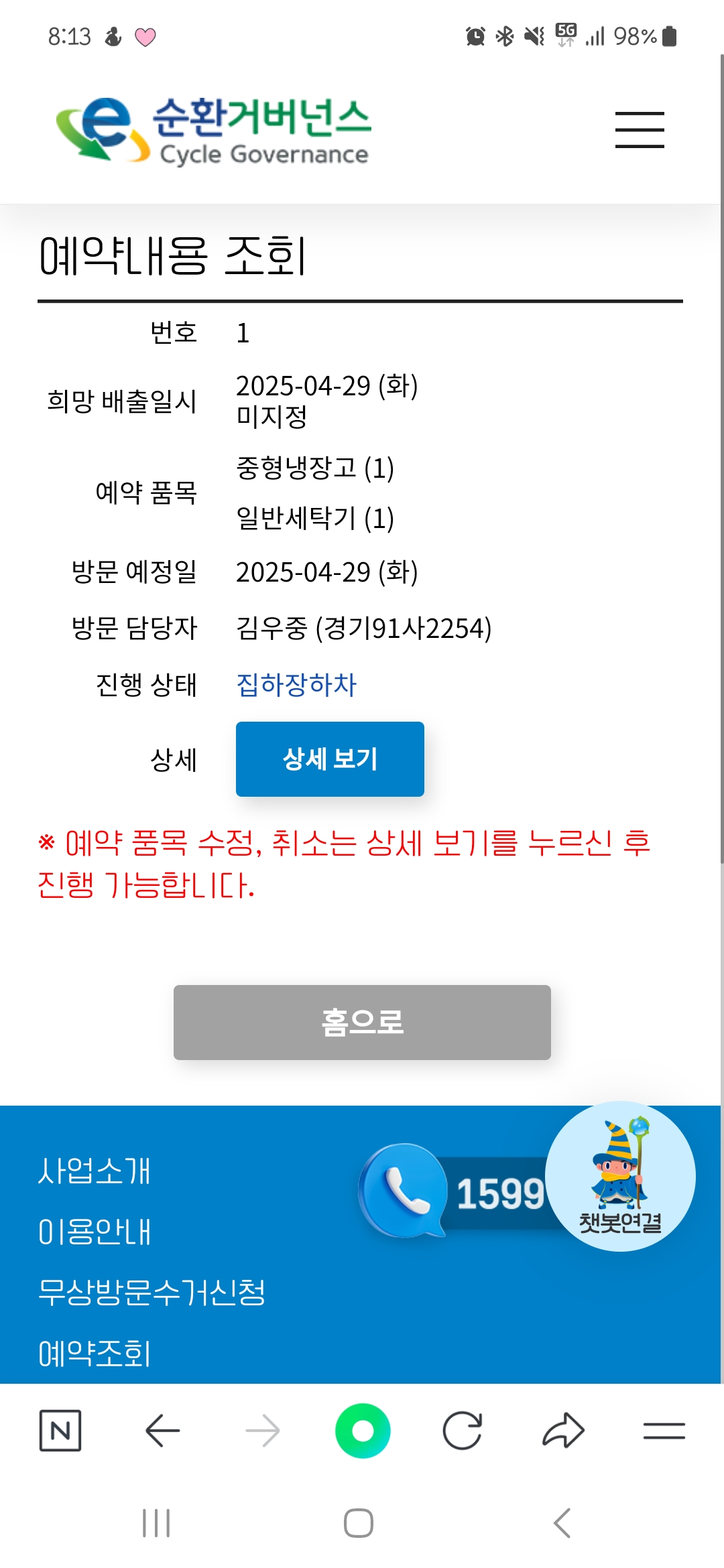Open the 사업소개 footer link

(95, 1171)
